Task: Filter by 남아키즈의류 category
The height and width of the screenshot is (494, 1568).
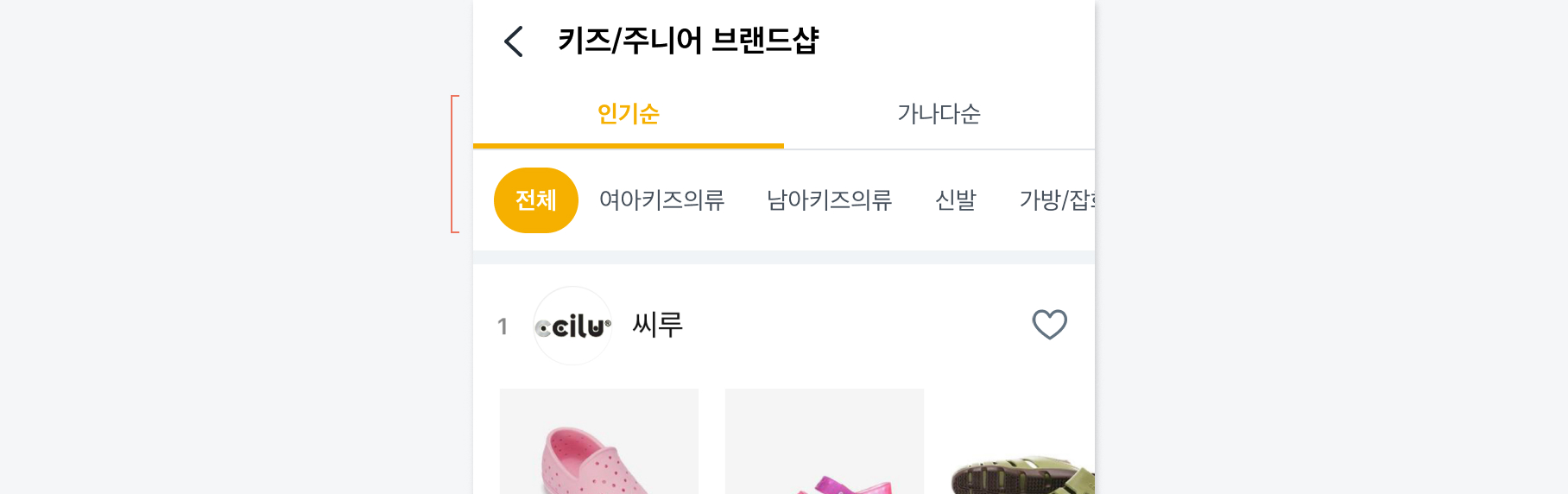Action: (829, 200)
